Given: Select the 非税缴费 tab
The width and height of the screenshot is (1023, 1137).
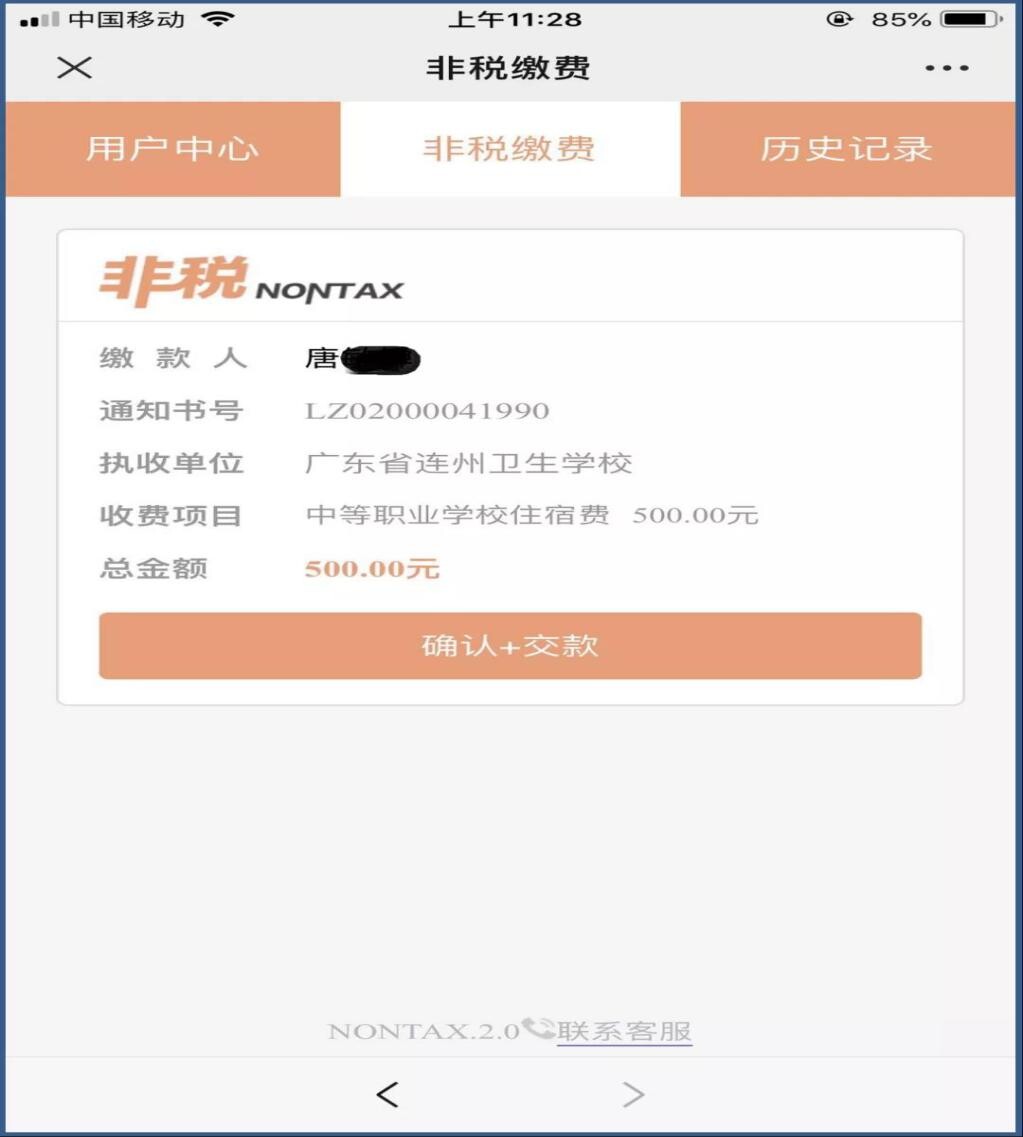Looking at the screenshot, I should [510, 149].
